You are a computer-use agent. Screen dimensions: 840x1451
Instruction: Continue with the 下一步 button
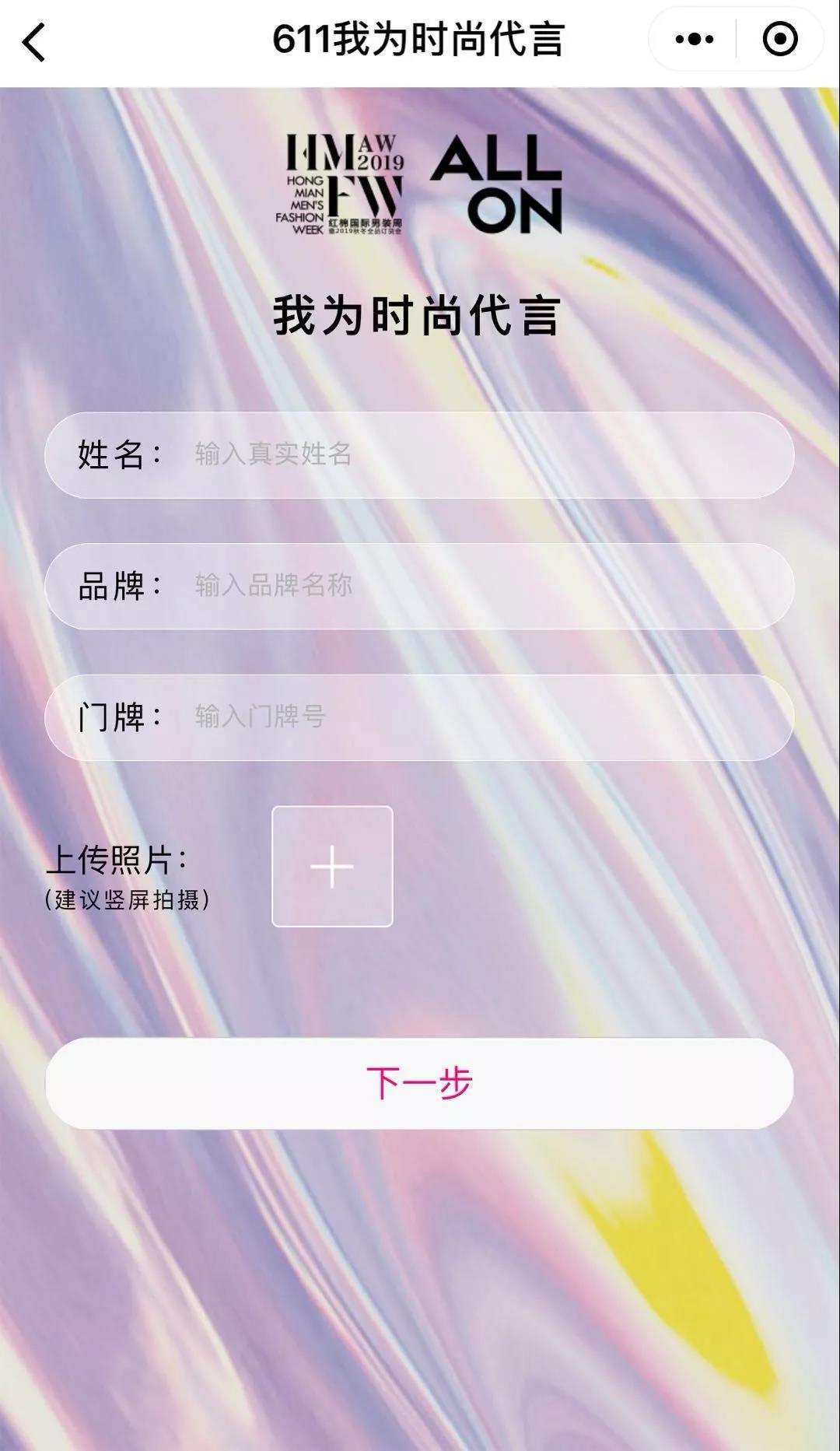coord(419,1083)
